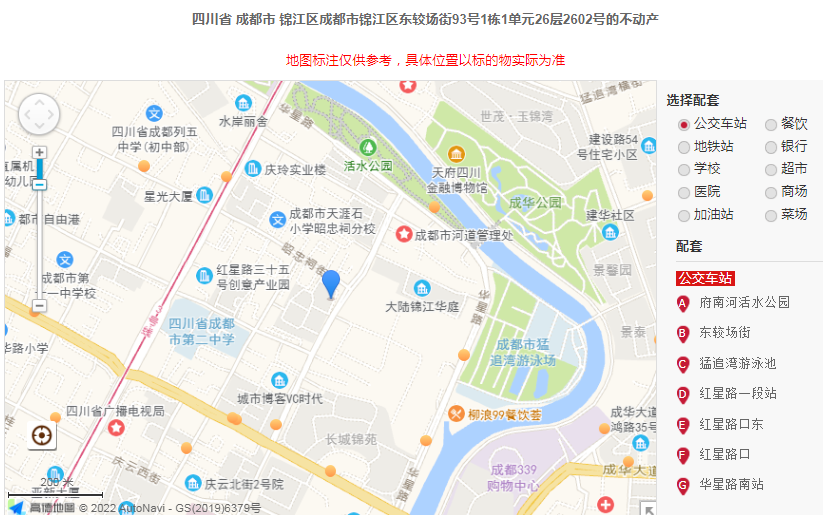Screen dimensions: 823x515
Task: Open bus stop 东较场街 in list
Action: point(724,333)
